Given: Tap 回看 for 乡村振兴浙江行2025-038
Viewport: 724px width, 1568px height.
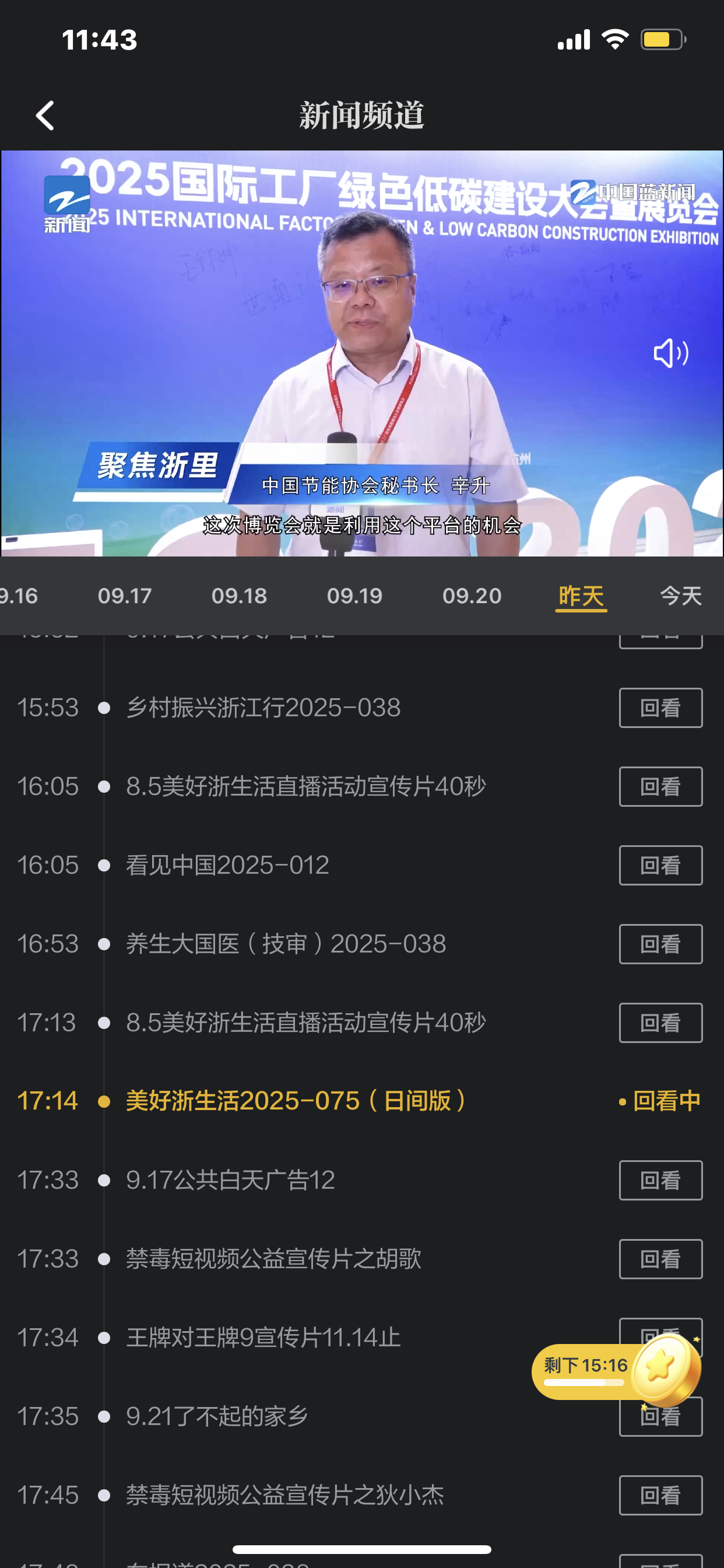Looking at the screenshot, I should (660, 708).
